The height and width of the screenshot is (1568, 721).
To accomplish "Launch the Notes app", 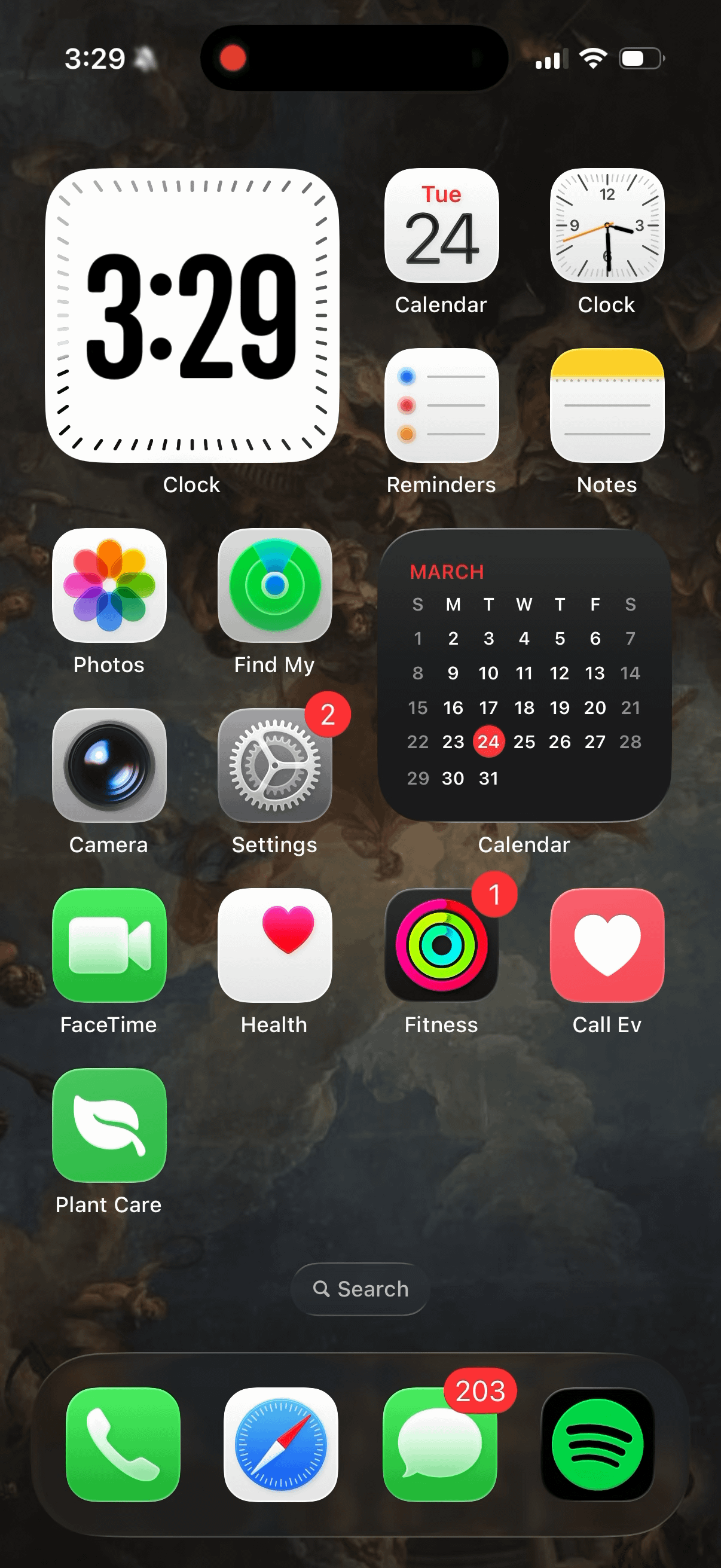I will coord(607,405).
